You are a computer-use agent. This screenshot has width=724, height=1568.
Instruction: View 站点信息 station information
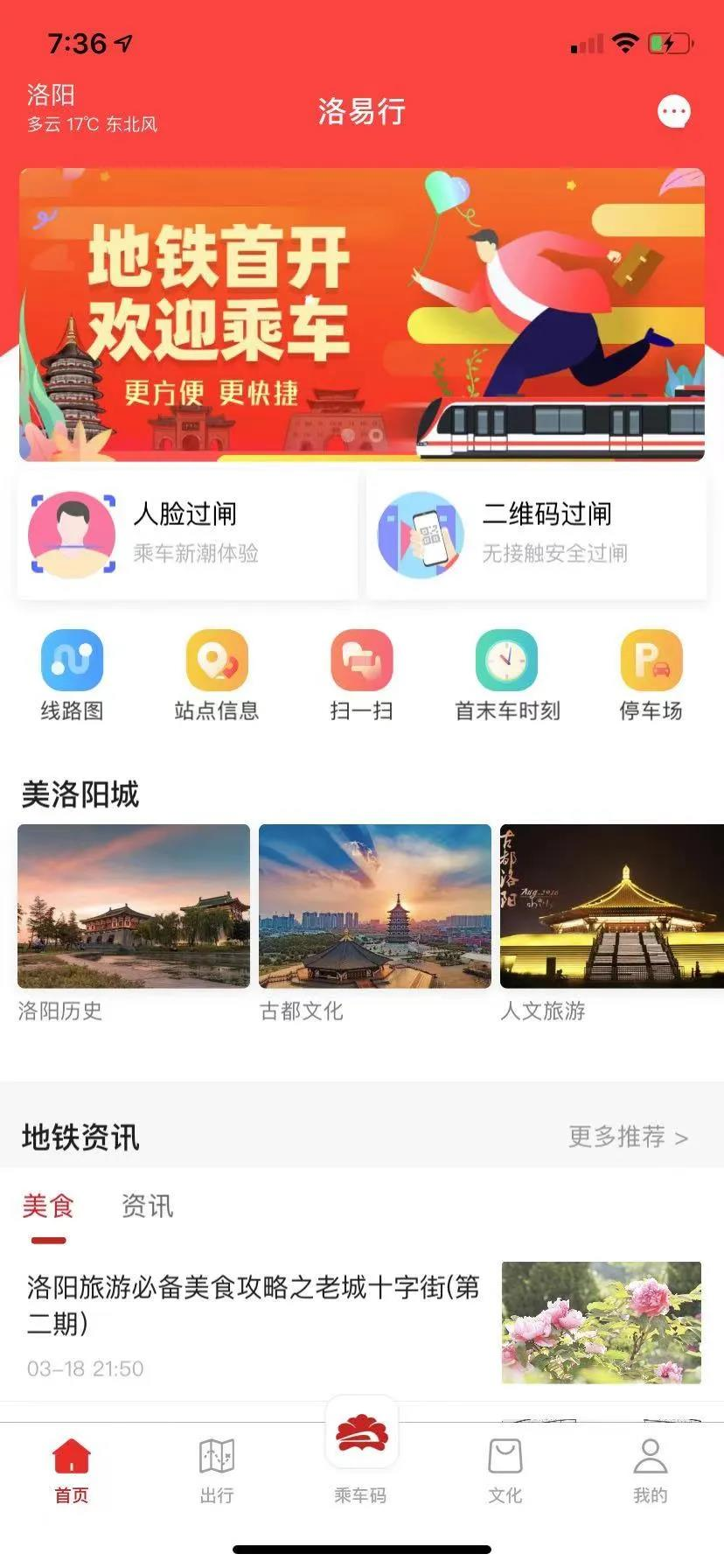click(217, 675)
